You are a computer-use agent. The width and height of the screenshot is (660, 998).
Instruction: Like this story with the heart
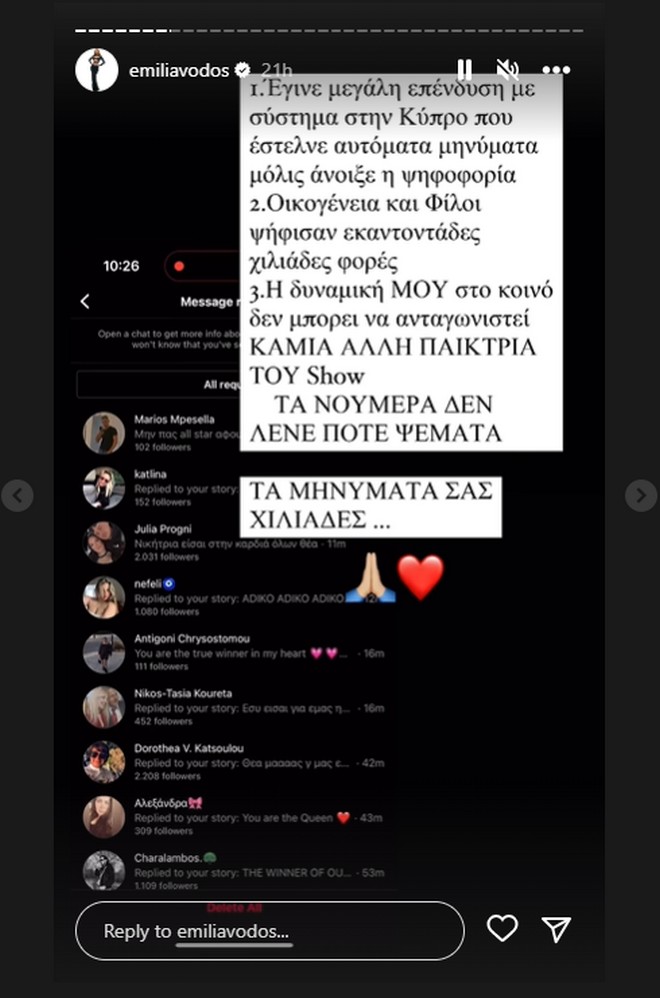[502, 930]
